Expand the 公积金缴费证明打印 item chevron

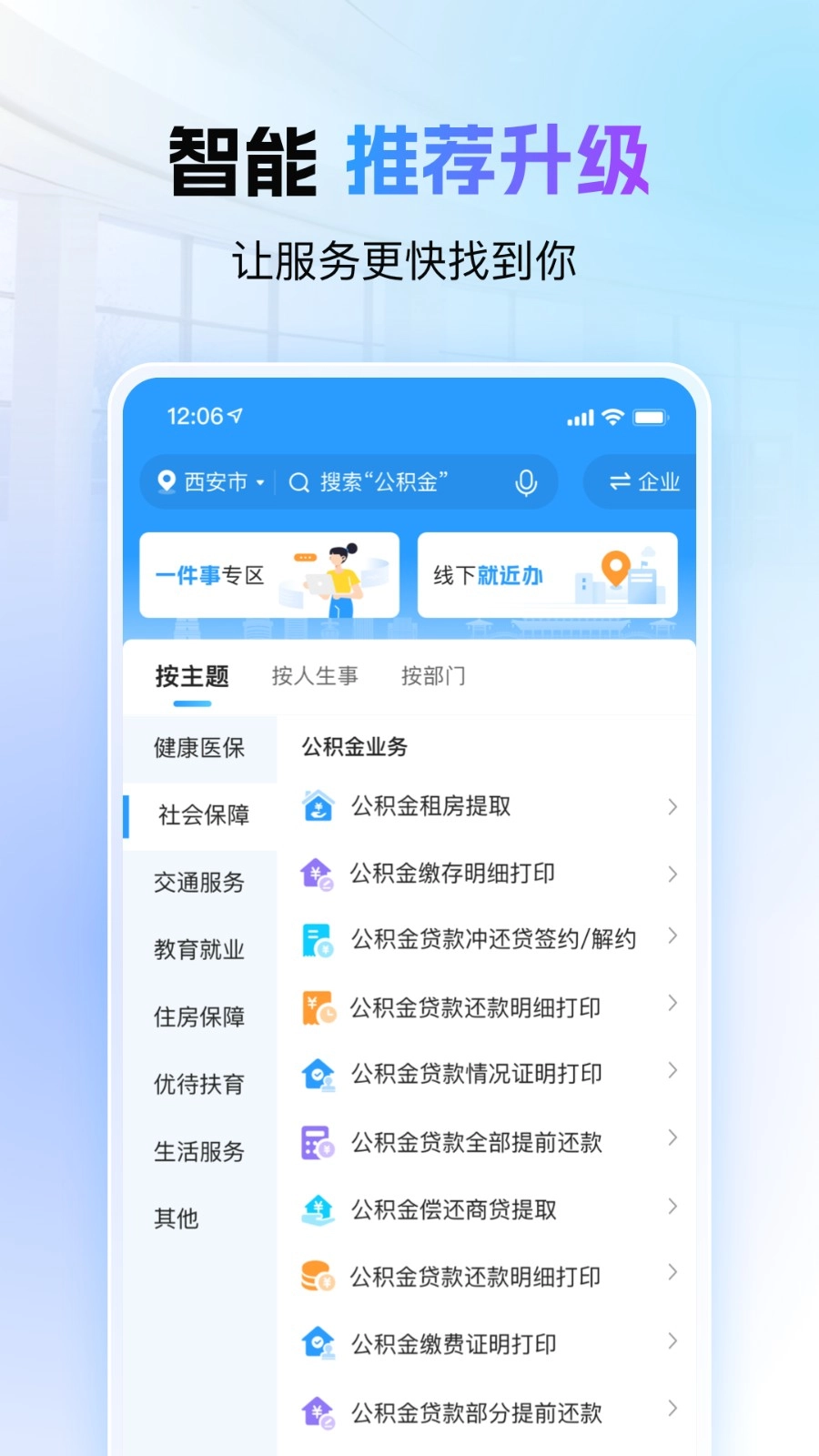tap(673, 1342)
